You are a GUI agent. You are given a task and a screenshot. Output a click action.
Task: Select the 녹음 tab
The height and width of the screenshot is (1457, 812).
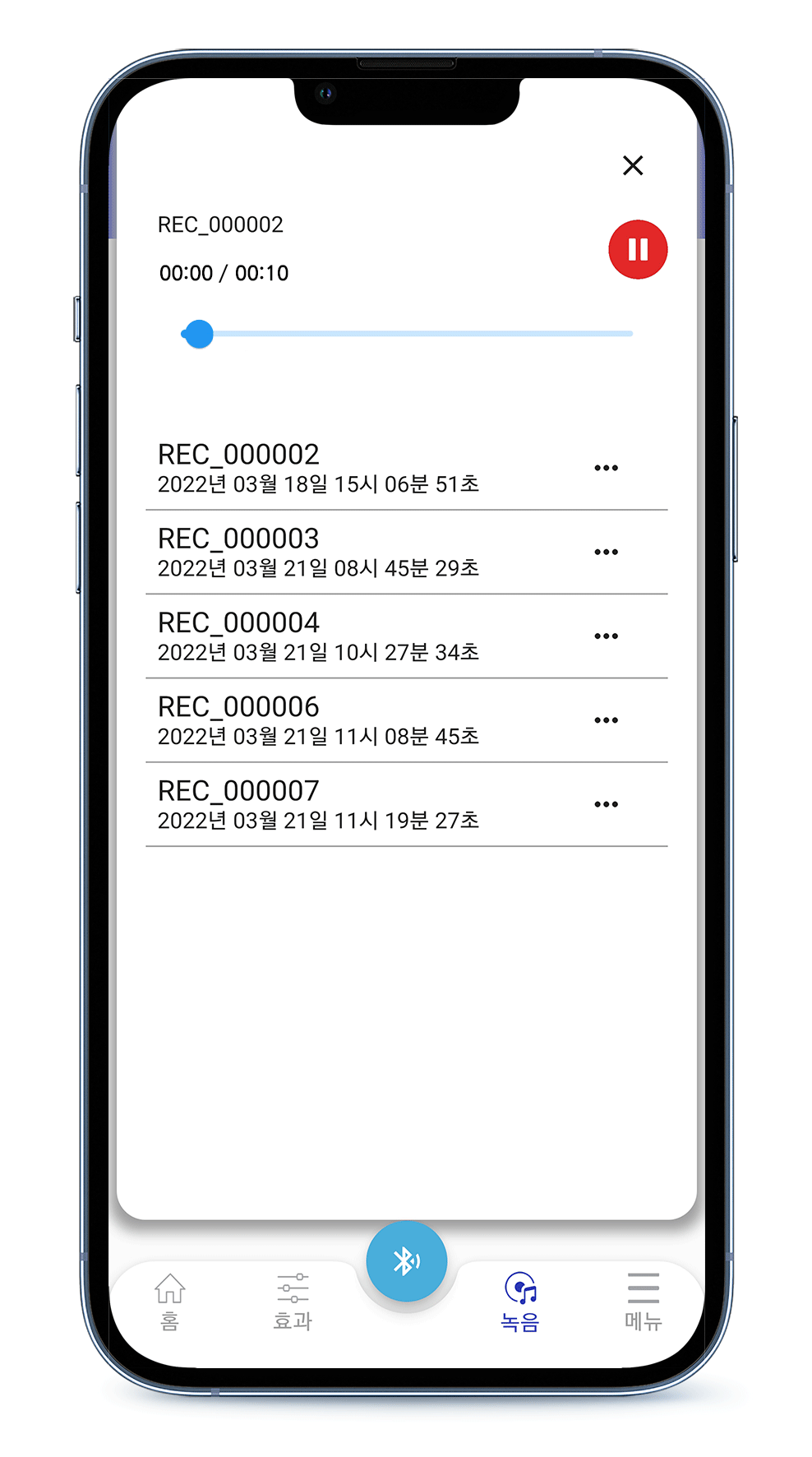pyautogui.click(x=520, y=1302)
